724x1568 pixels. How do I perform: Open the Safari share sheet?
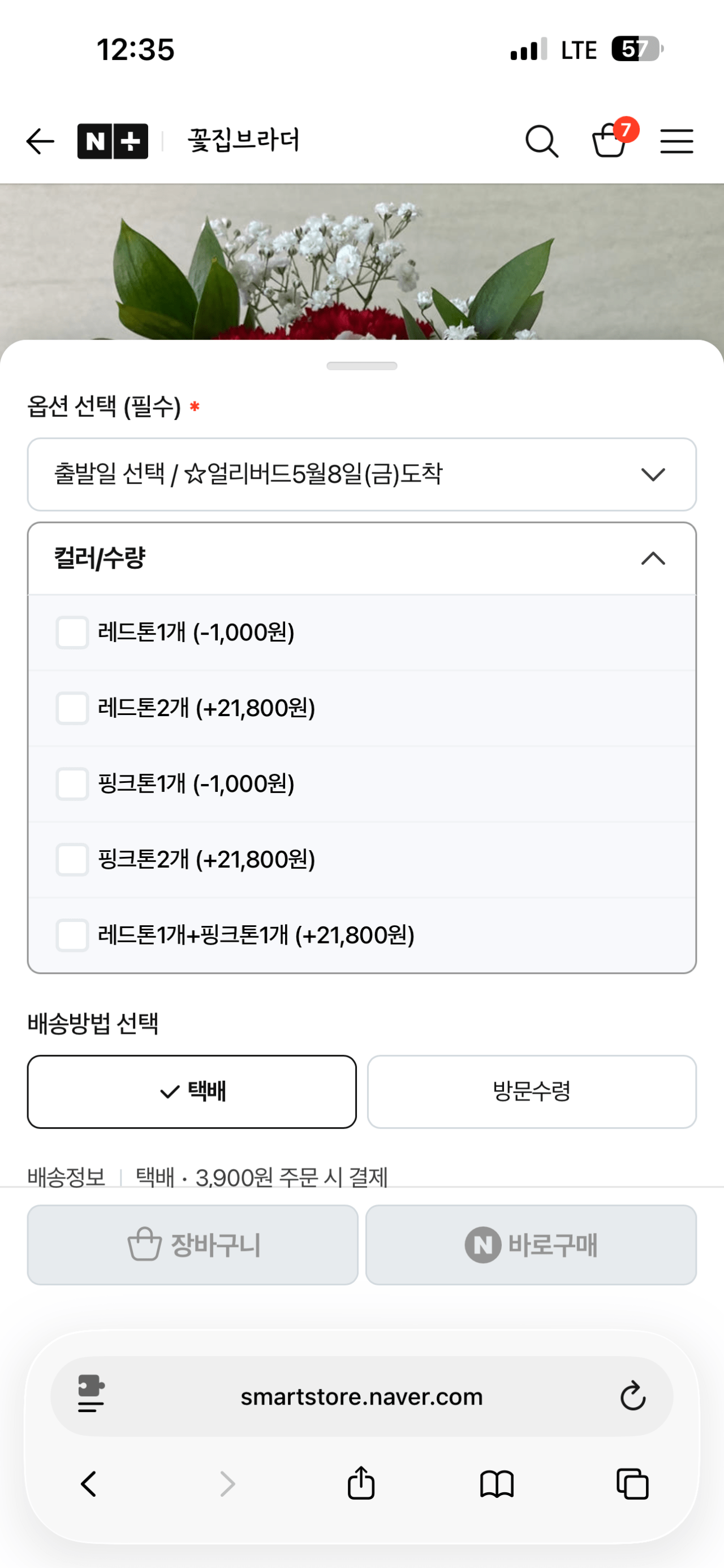tap(361, 1484)
